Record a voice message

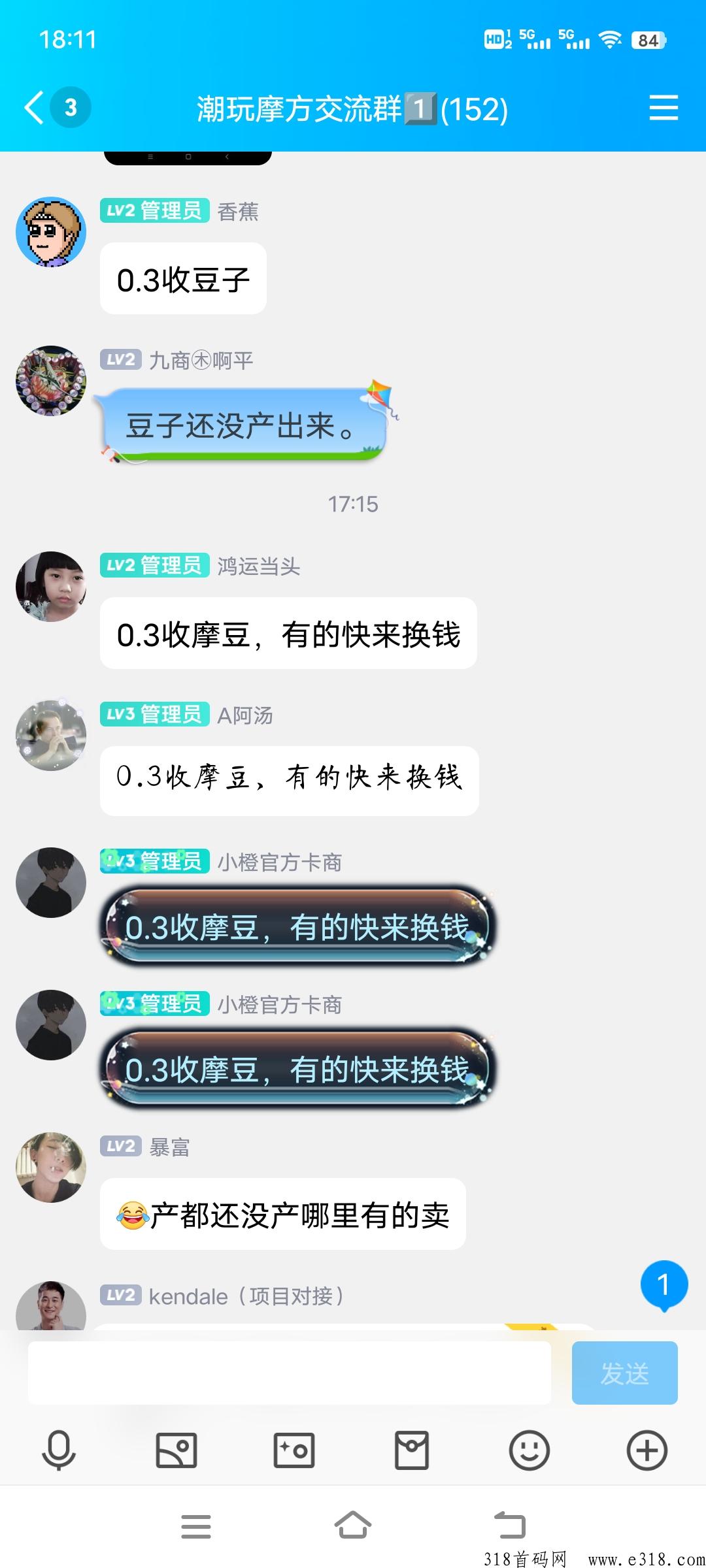59,1450
